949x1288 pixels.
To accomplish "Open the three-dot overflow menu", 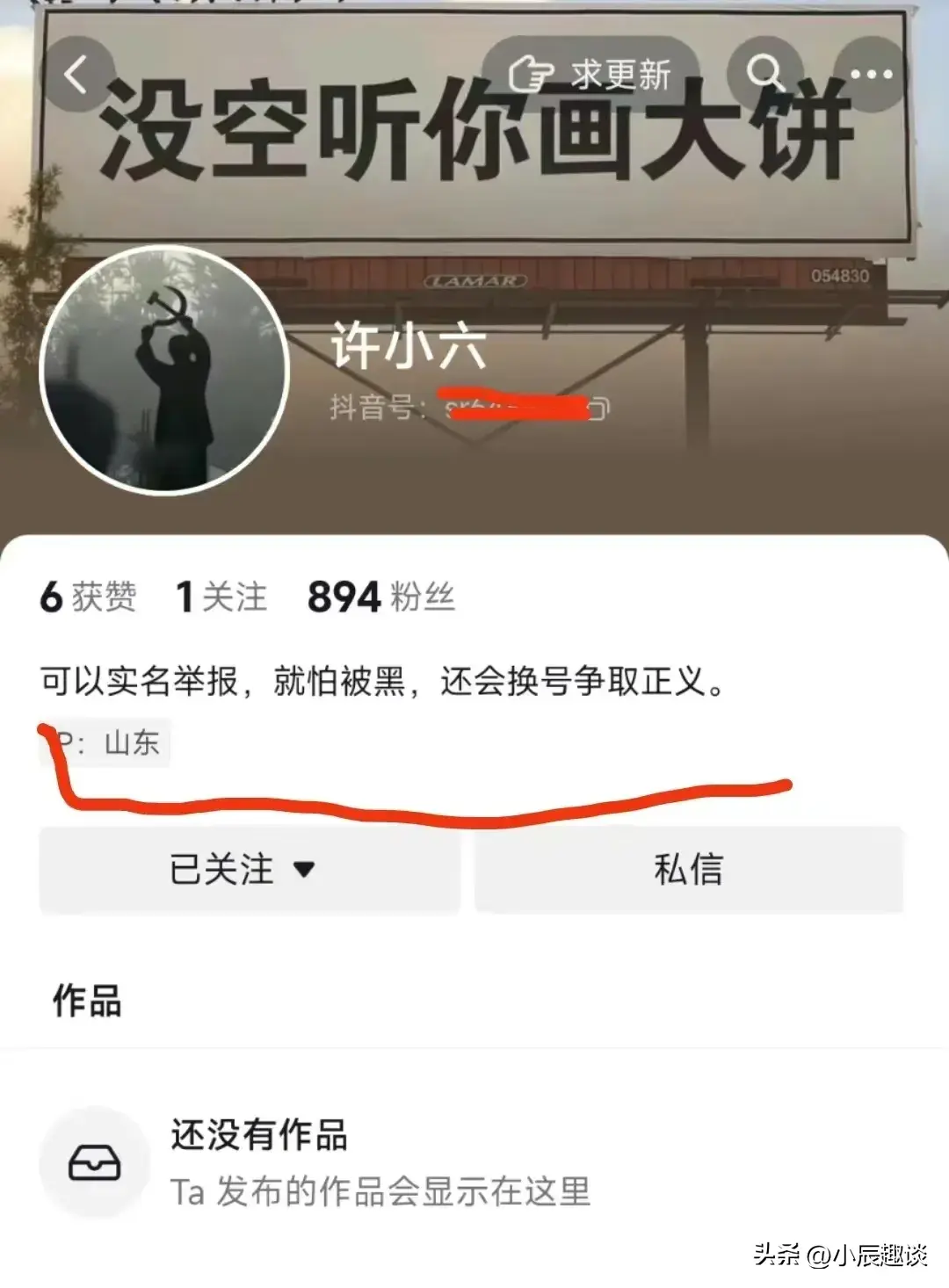I will click(x=870, y=75).
